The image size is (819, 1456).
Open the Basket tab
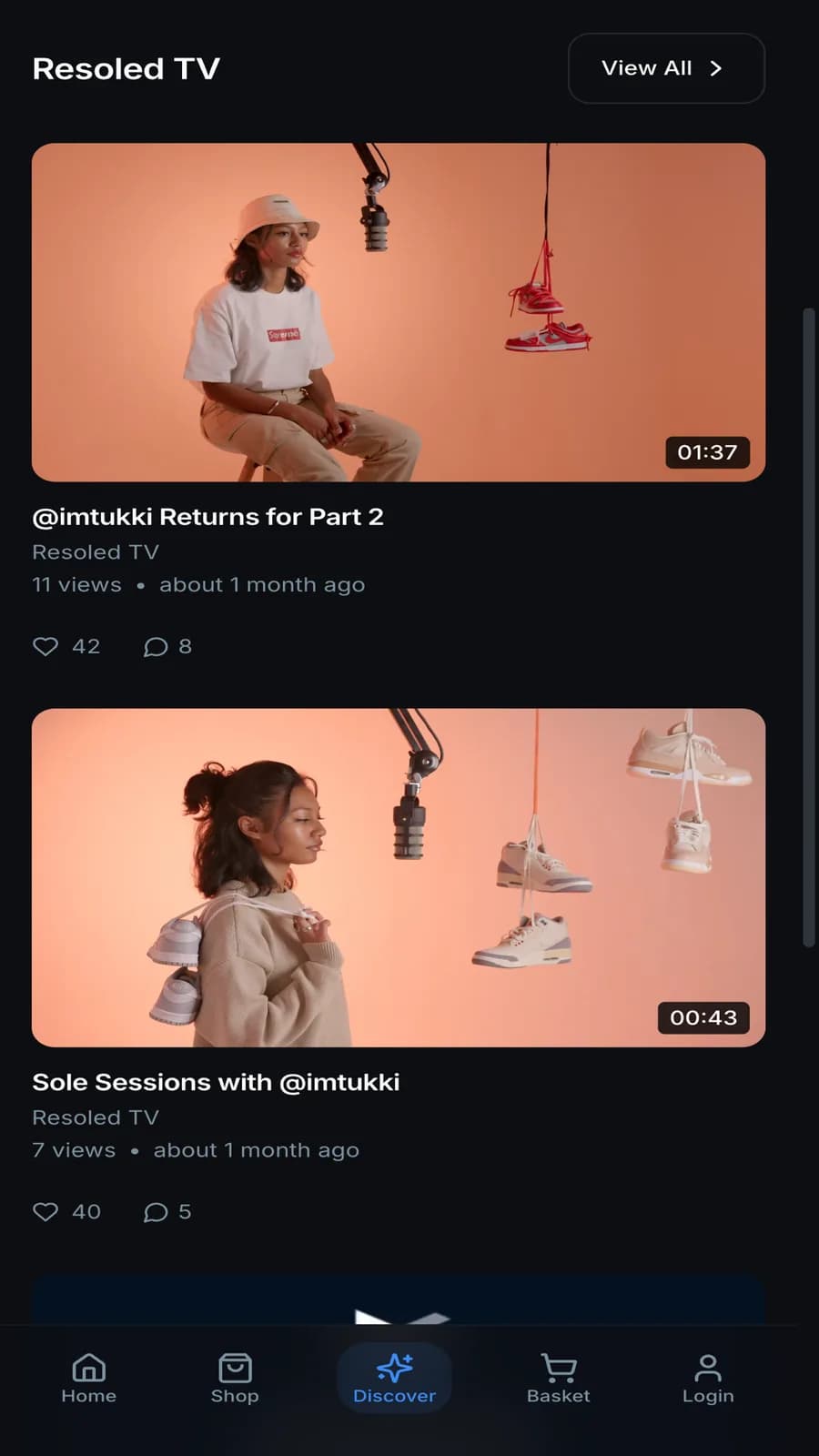(558, 1378)
